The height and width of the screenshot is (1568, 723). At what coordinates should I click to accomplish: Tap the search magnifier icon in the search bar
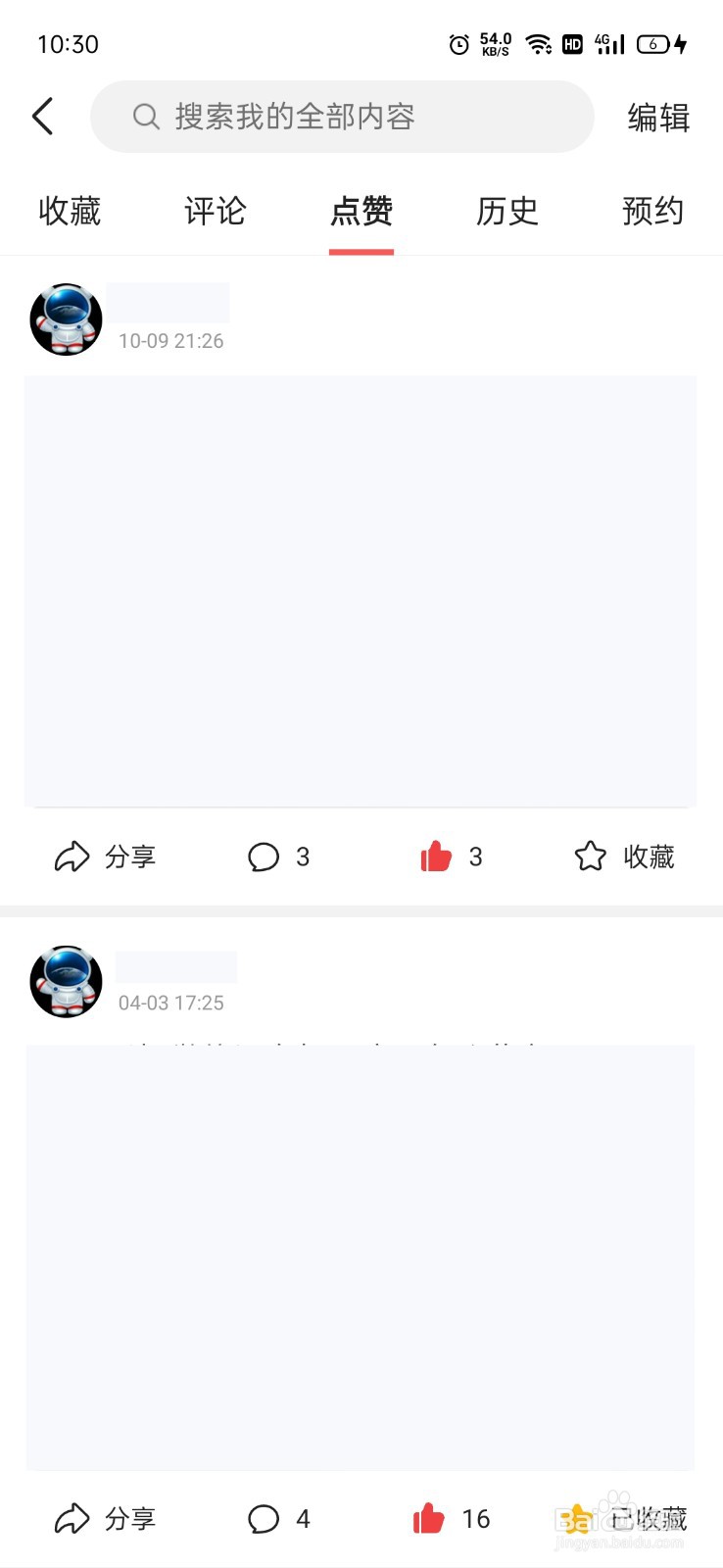[145, 116]
